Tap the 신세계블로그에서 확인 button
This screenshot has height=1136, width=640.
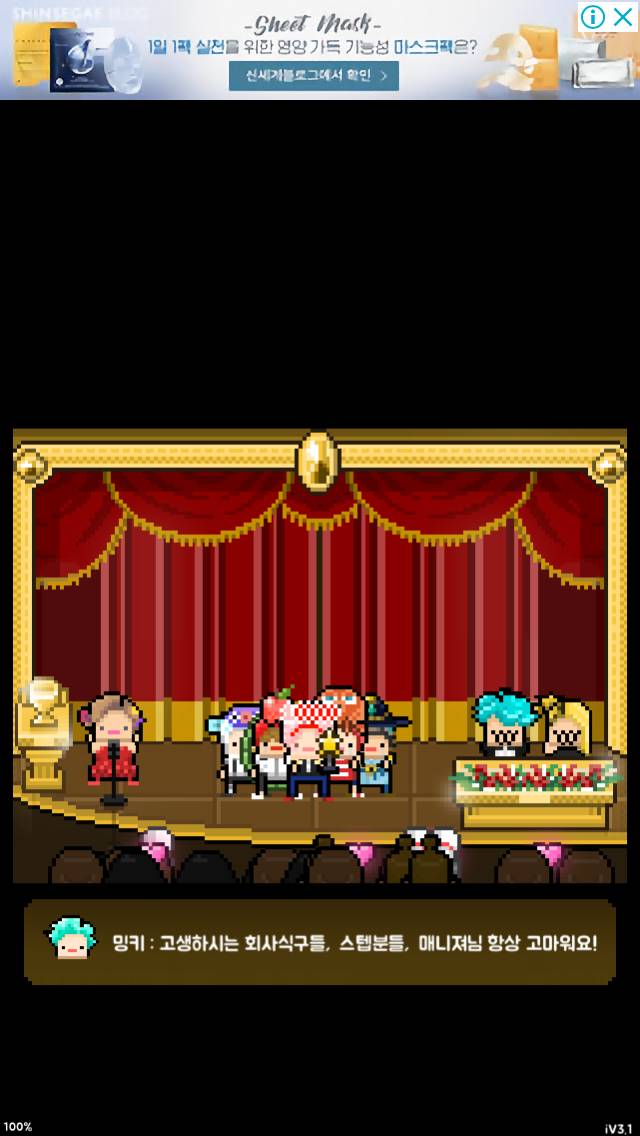(313, 75)
